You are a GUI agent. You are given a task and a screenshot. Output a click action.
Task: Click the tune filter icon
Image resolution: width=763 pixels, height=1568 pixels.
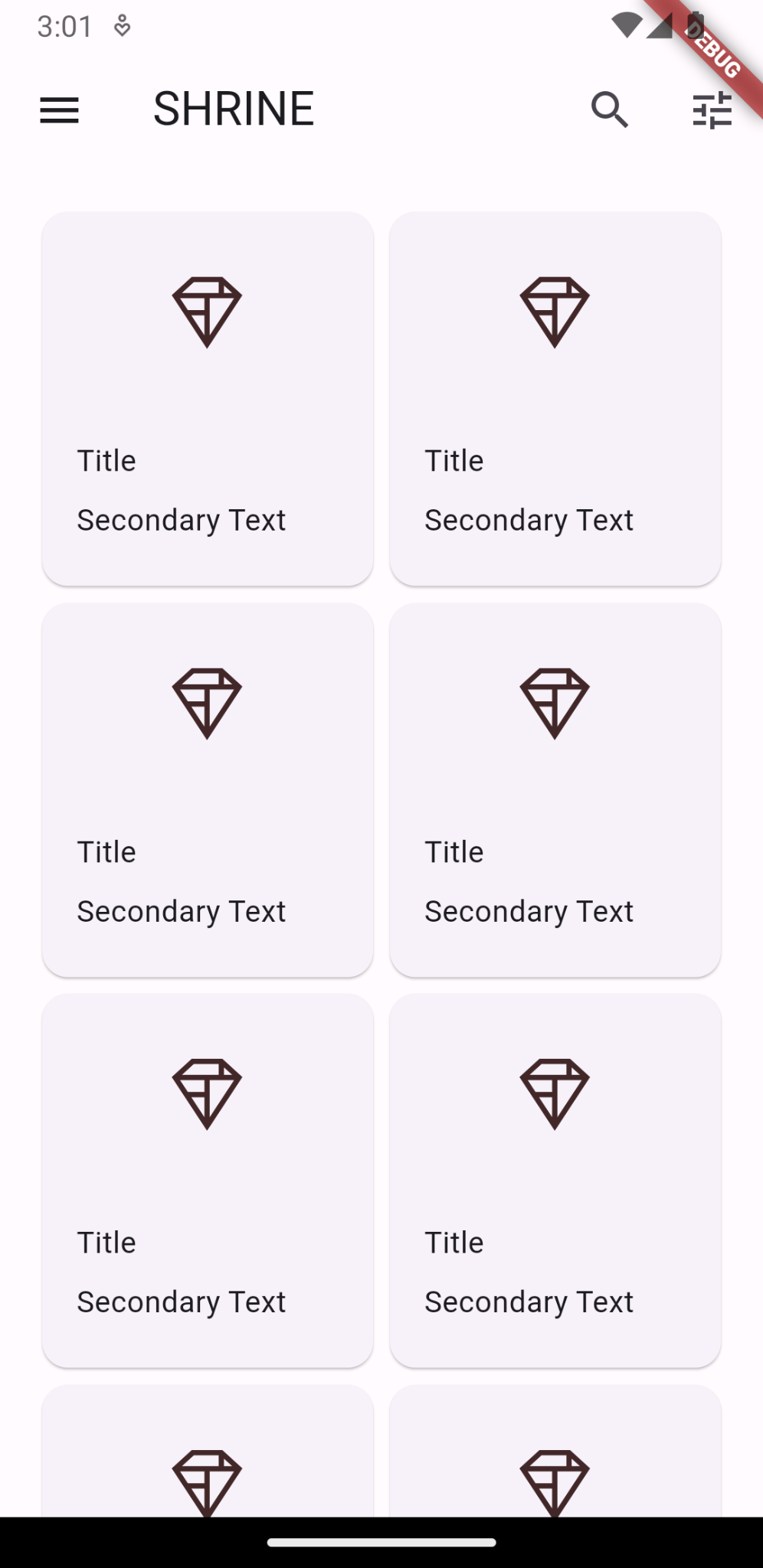(x=711, y=110)
